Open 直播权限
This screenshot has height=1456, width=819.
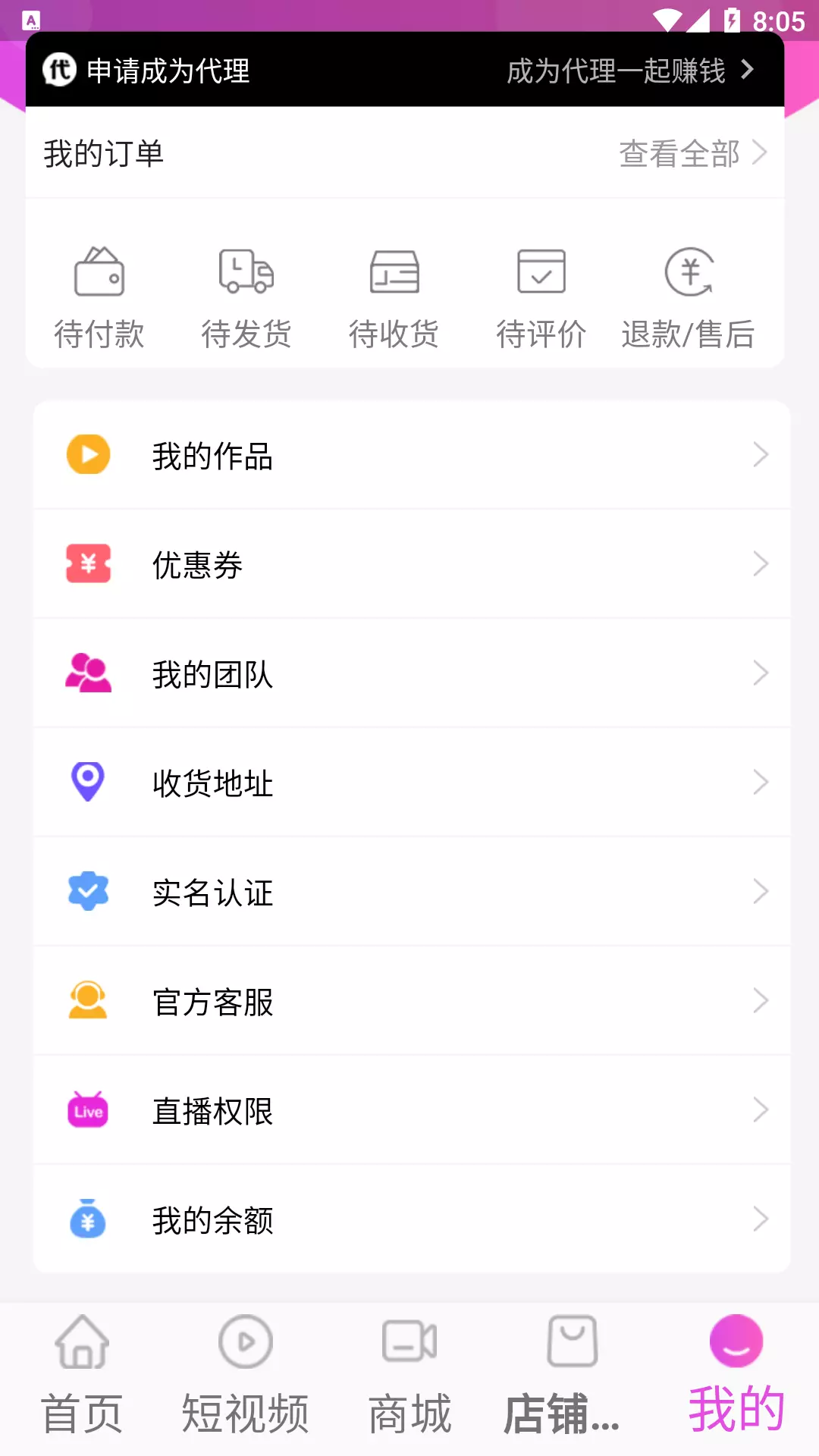(x=412, y=1110)
